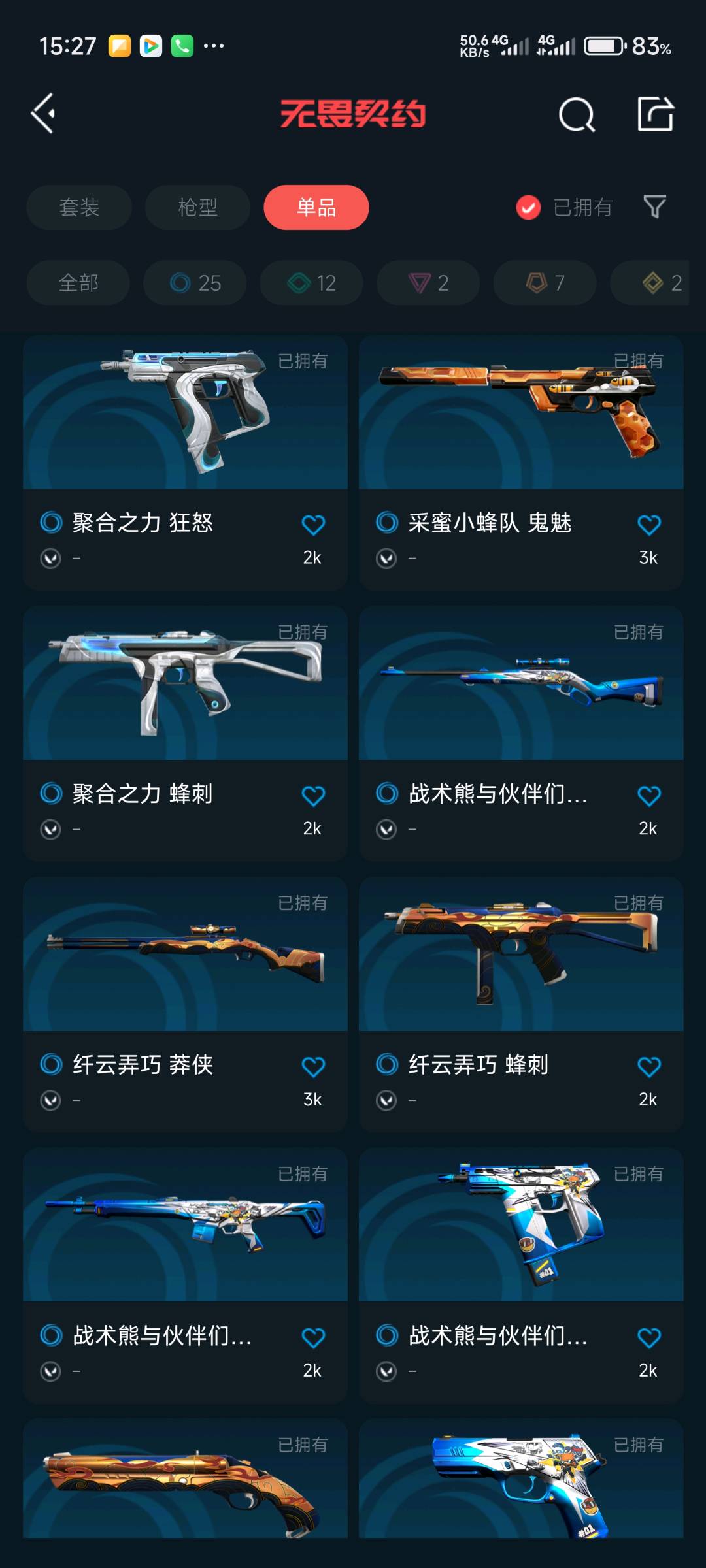Select the 全部 rarity chip

(x=78, y=283)
